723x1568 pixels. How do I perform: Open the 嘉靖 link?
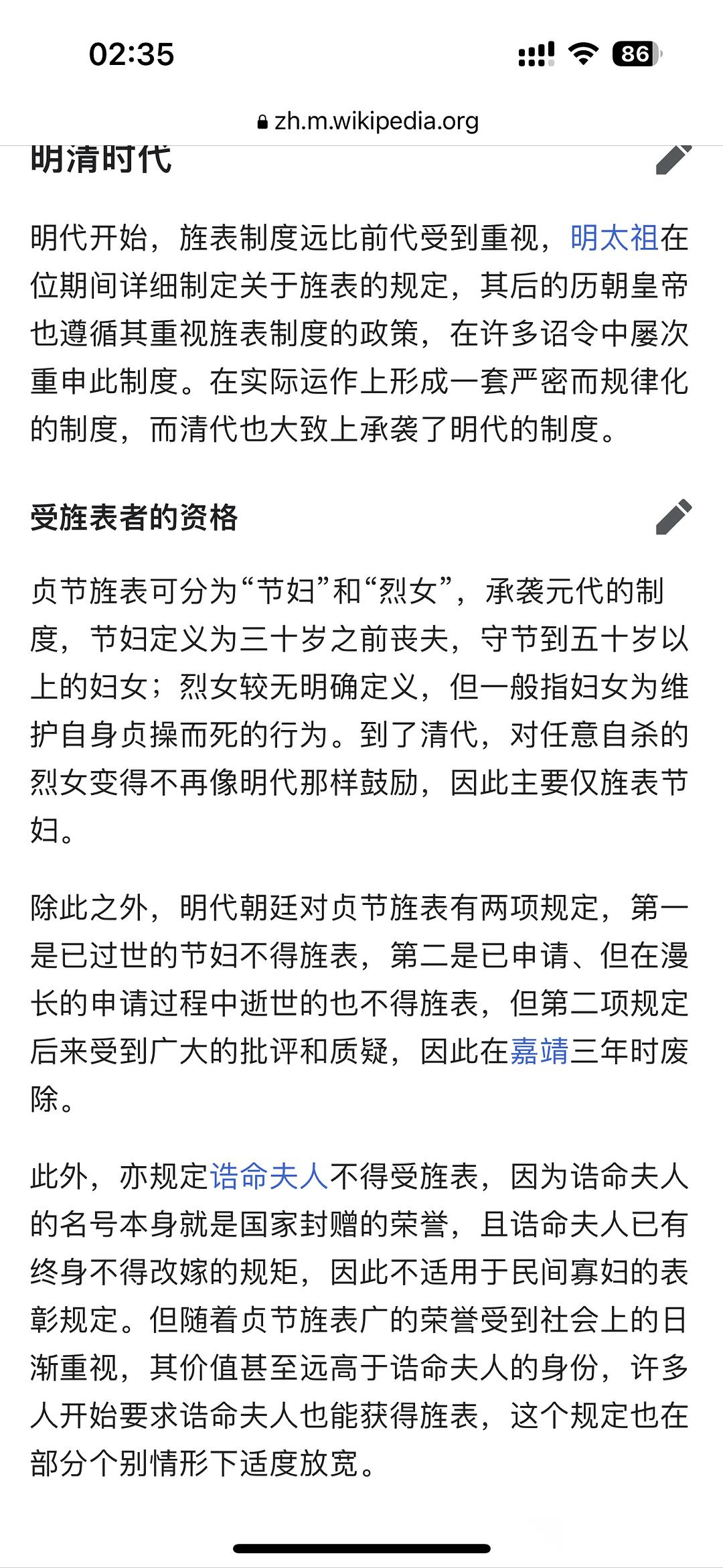click(539, 1051)
